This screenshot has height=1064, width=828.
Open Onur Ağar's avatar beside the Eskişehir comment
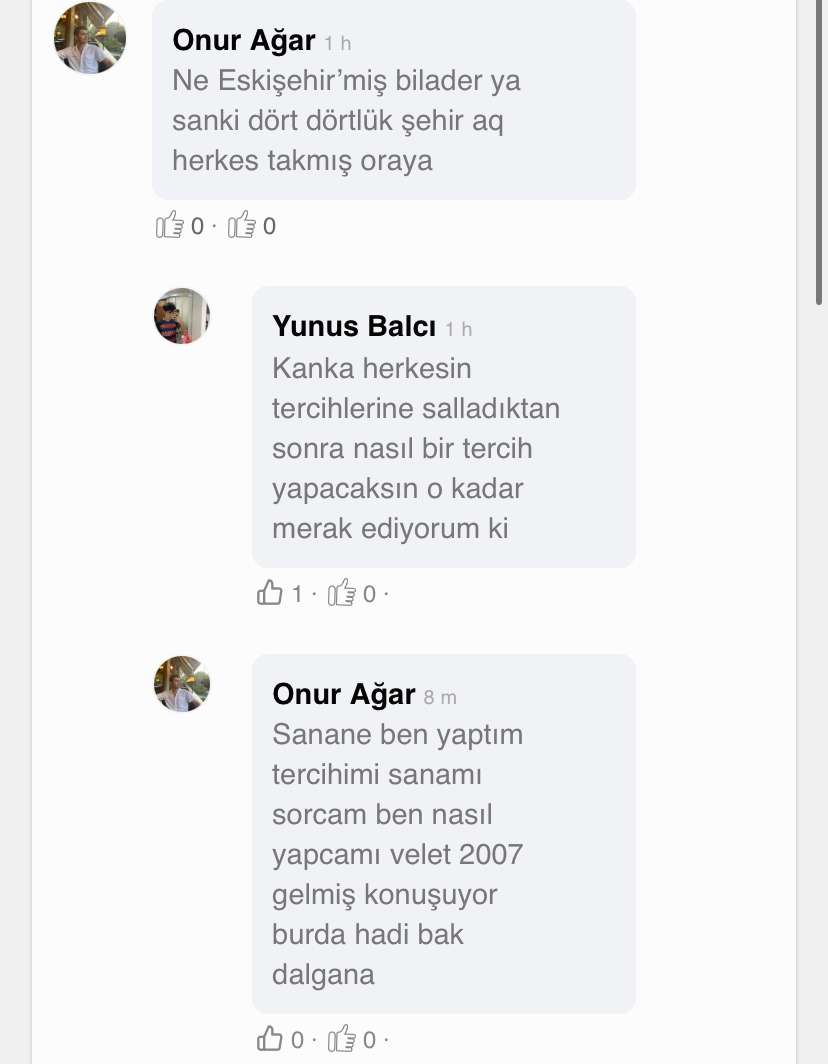click(90, 38)
